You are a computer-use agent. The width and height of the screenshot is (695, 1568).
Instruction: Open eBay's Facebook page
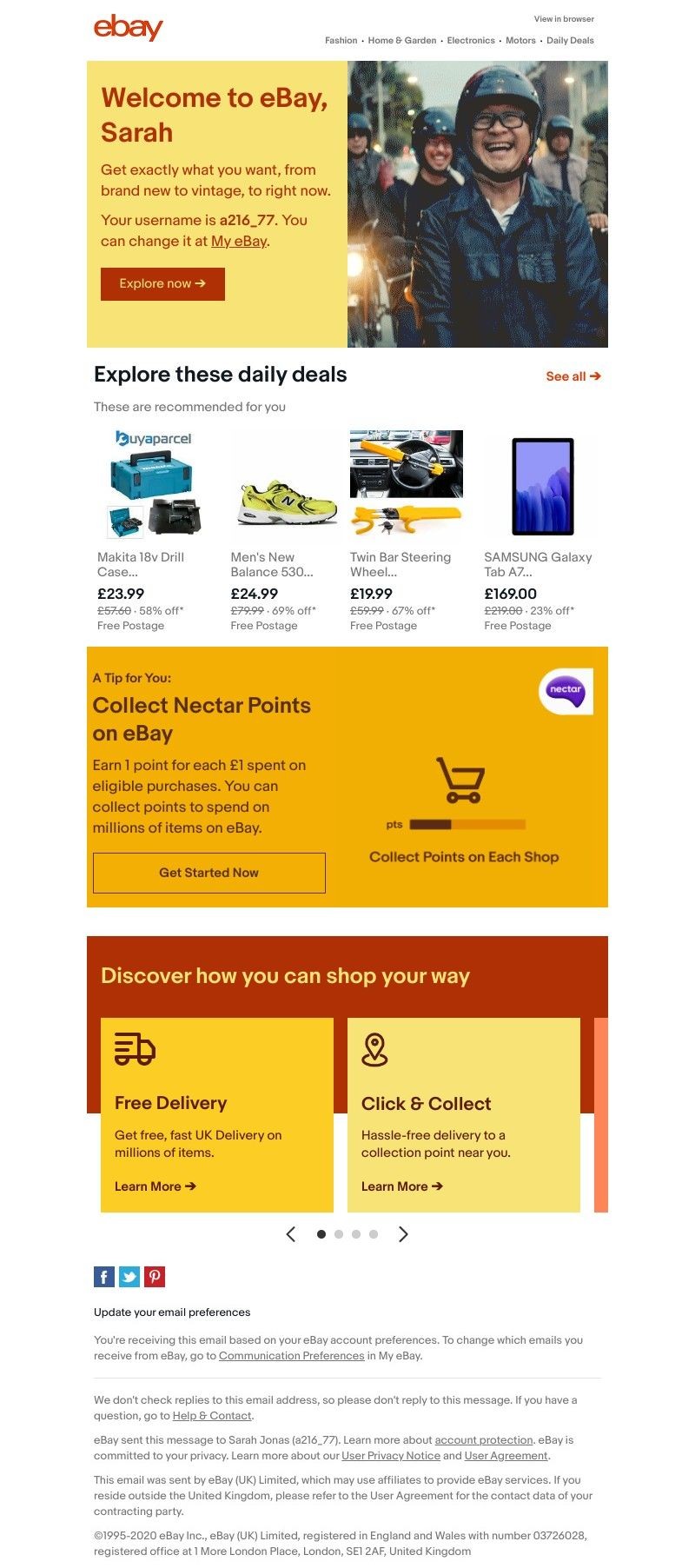[103, 1276]
